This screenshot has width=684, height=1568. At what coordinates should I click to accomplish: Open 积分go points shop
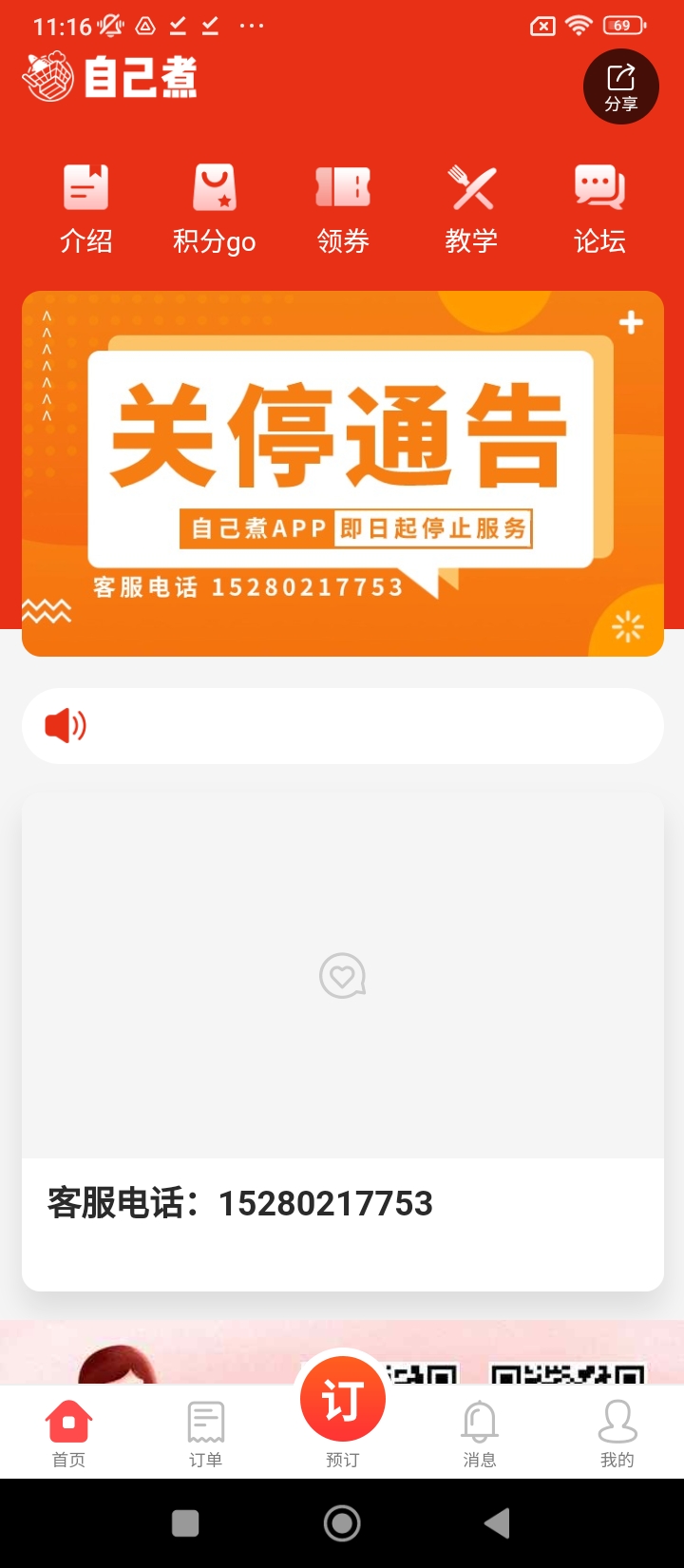214,209
